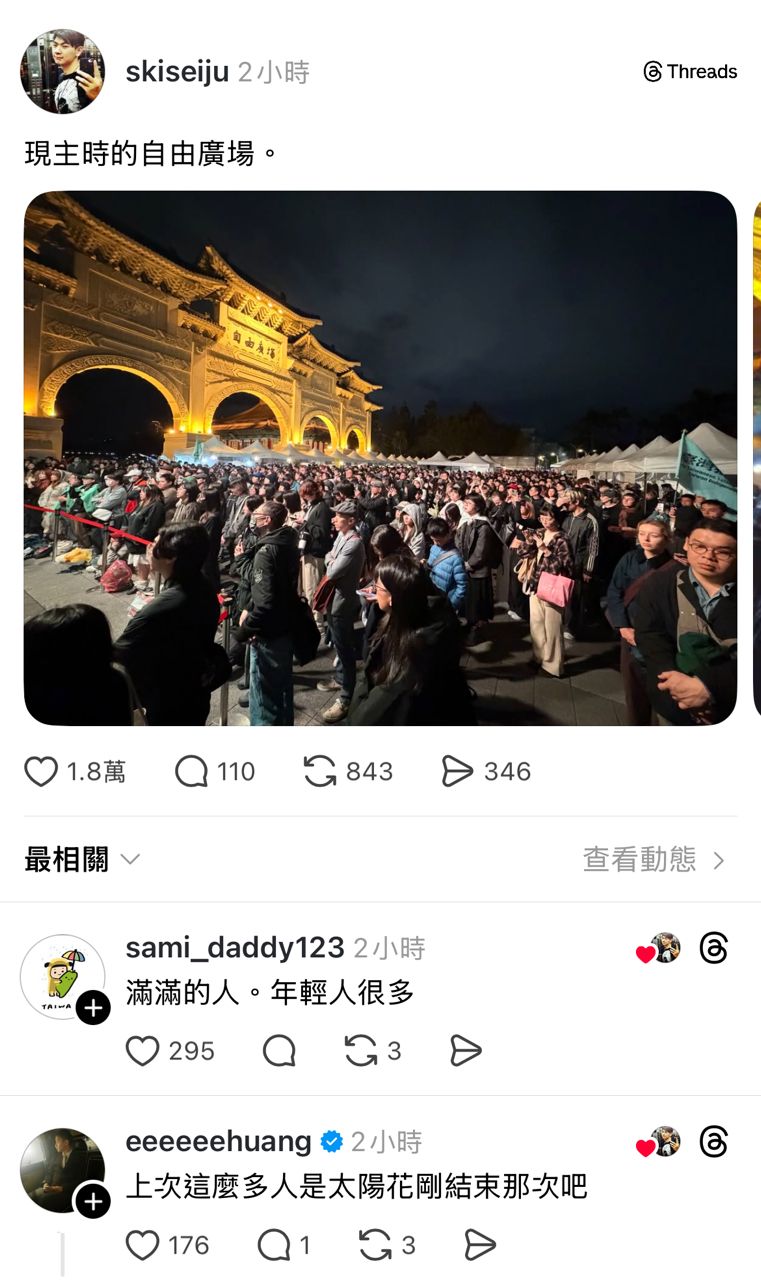The height and width of the screenshot is (1280, 761).
Task: Share sami_daddy123's comment
Action: coord(466,1050)
